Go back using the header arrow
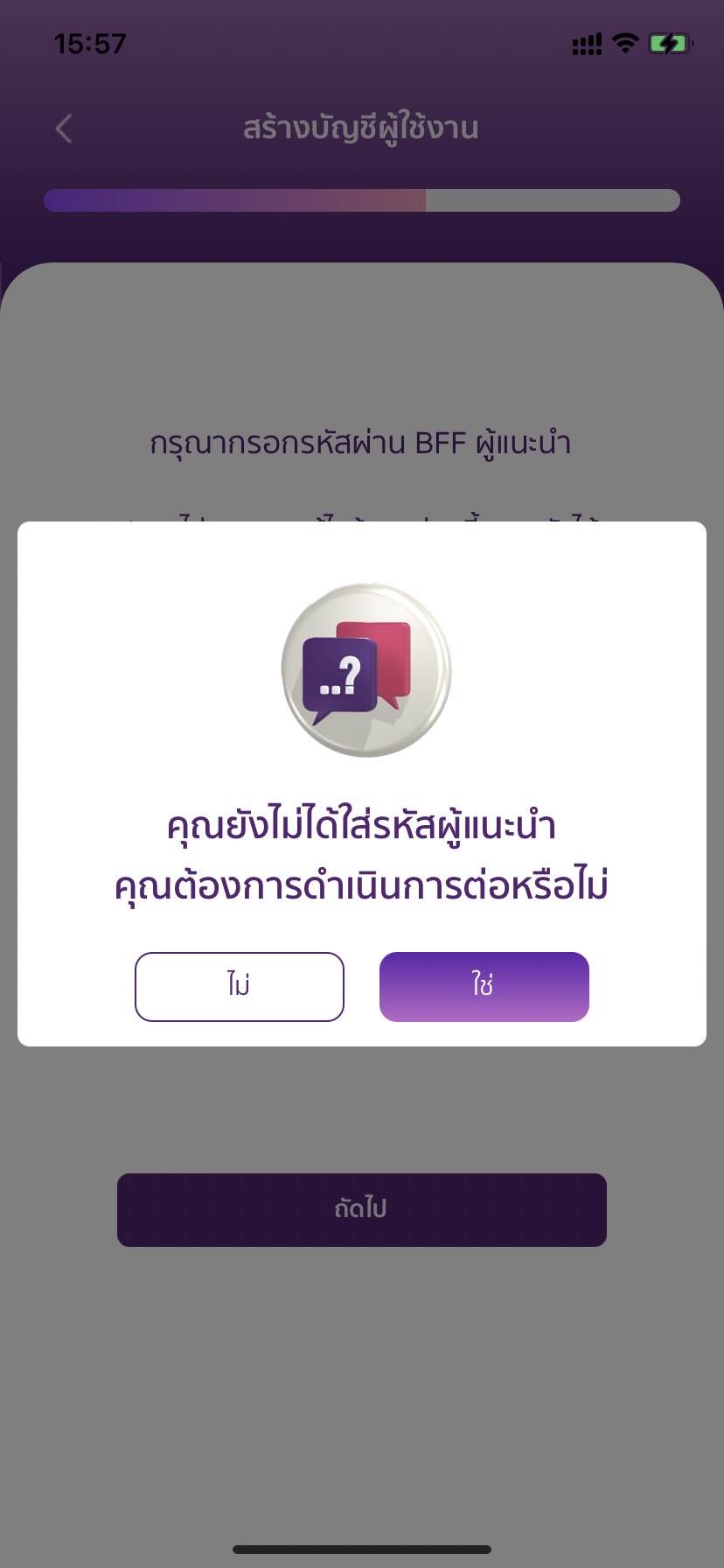724x1568 pixels. 64,129
